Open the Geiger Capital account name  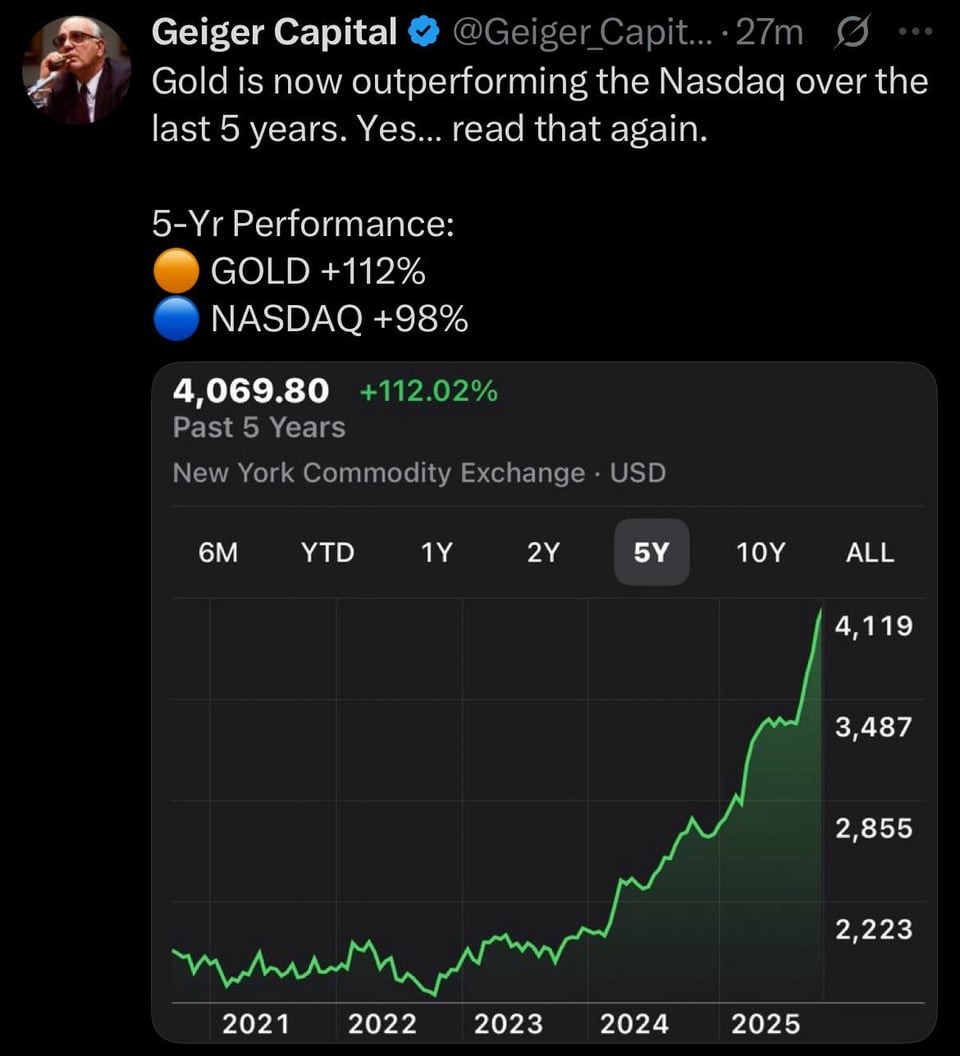click(275, 33)
